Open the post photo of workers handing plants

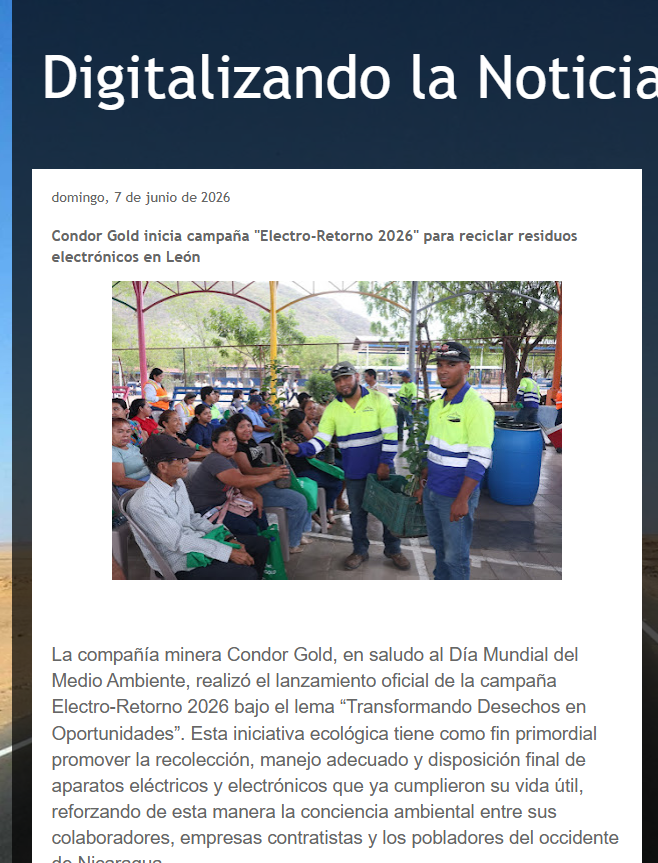(x=337, y=430)
